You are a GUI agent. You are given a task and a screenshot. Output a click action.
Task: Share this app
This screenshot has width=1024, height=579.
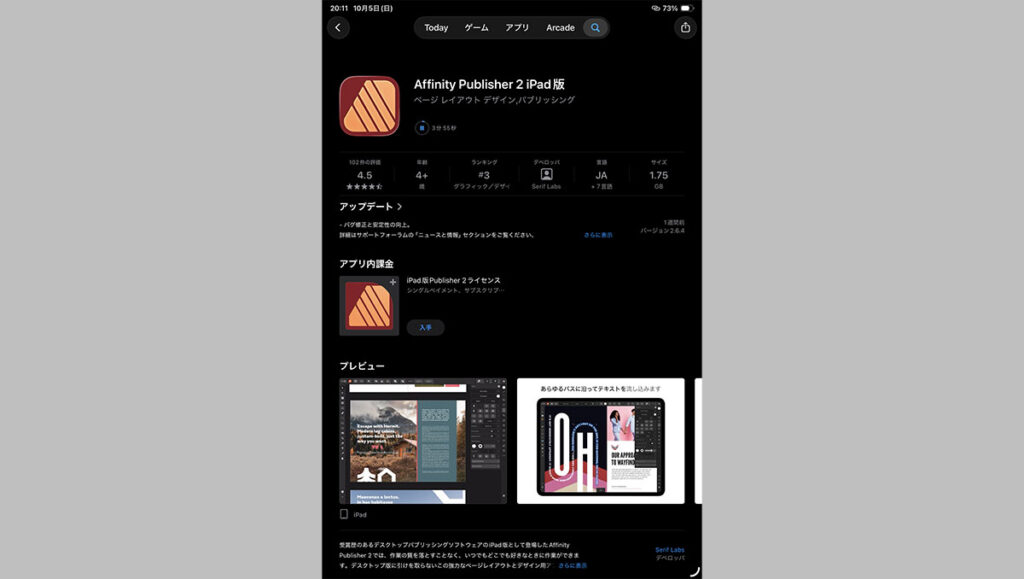685,28
